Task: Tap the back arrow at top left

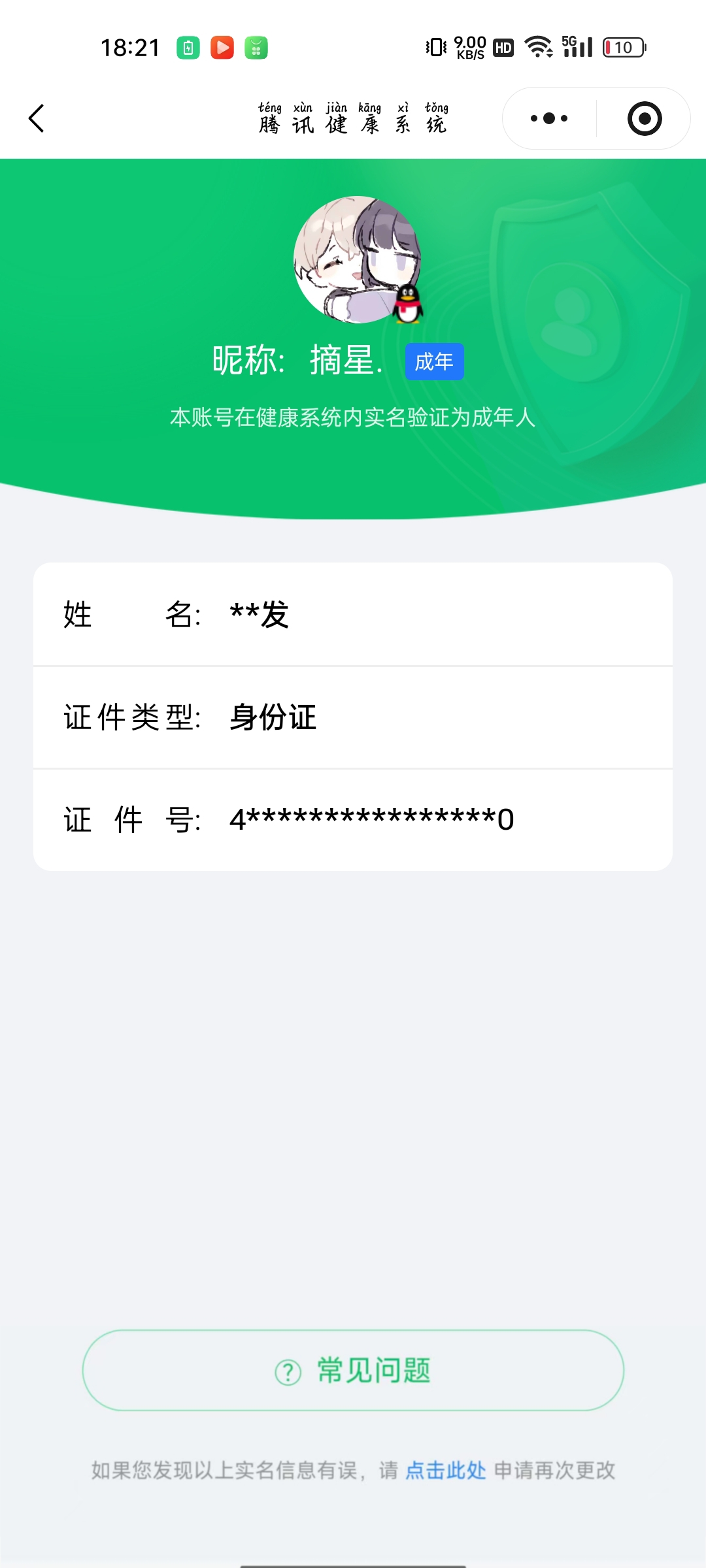Action: (x=37, y=118)
